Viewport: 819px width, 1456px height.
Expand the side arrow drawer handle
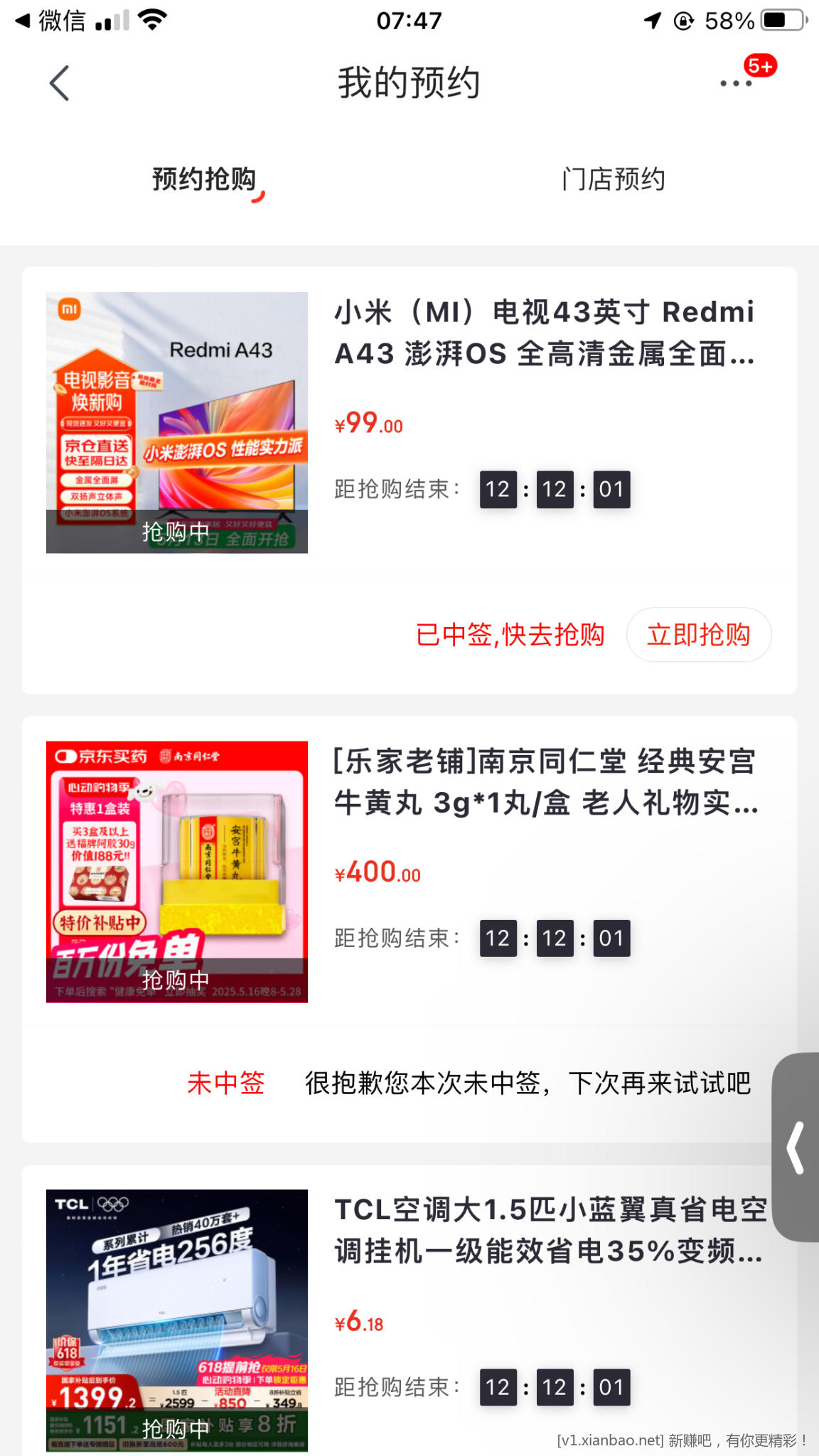point(796,1147)
